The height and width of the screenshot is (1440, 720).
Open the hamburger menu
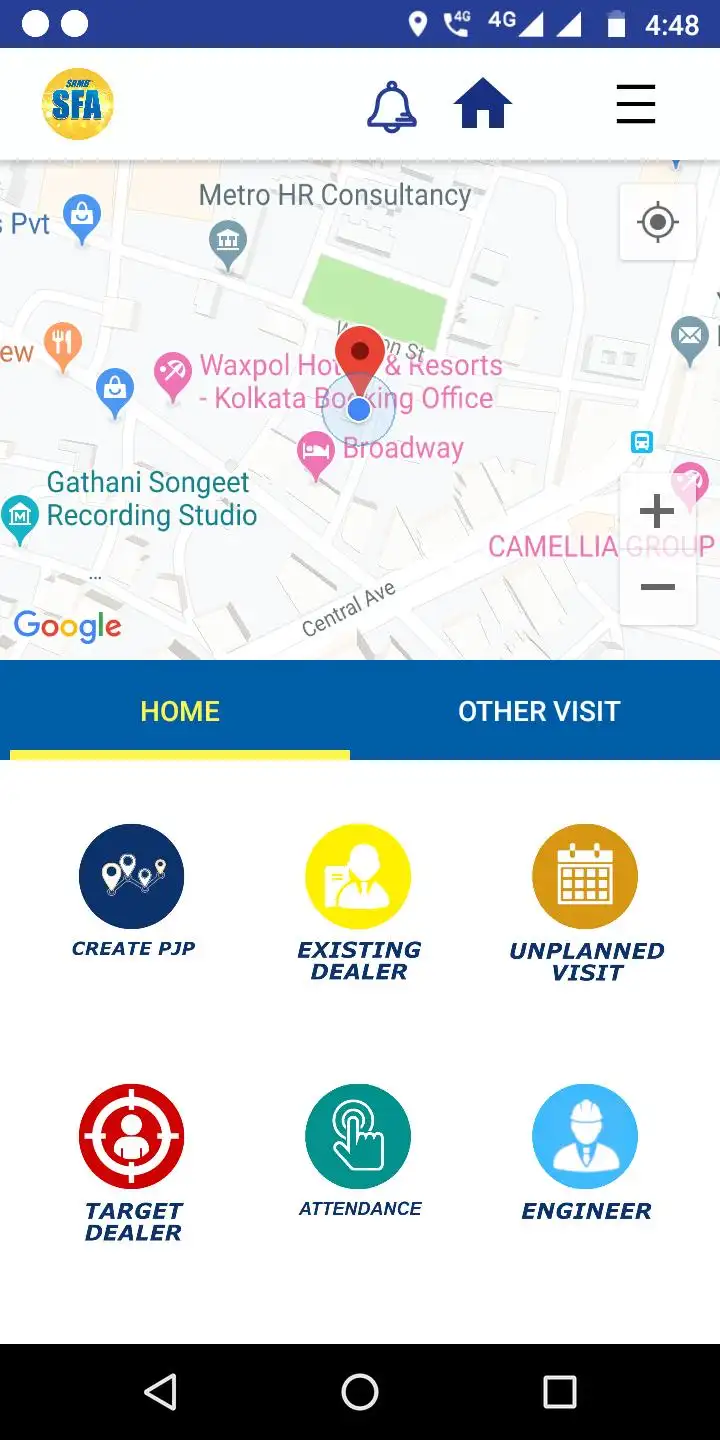(636, 104)
